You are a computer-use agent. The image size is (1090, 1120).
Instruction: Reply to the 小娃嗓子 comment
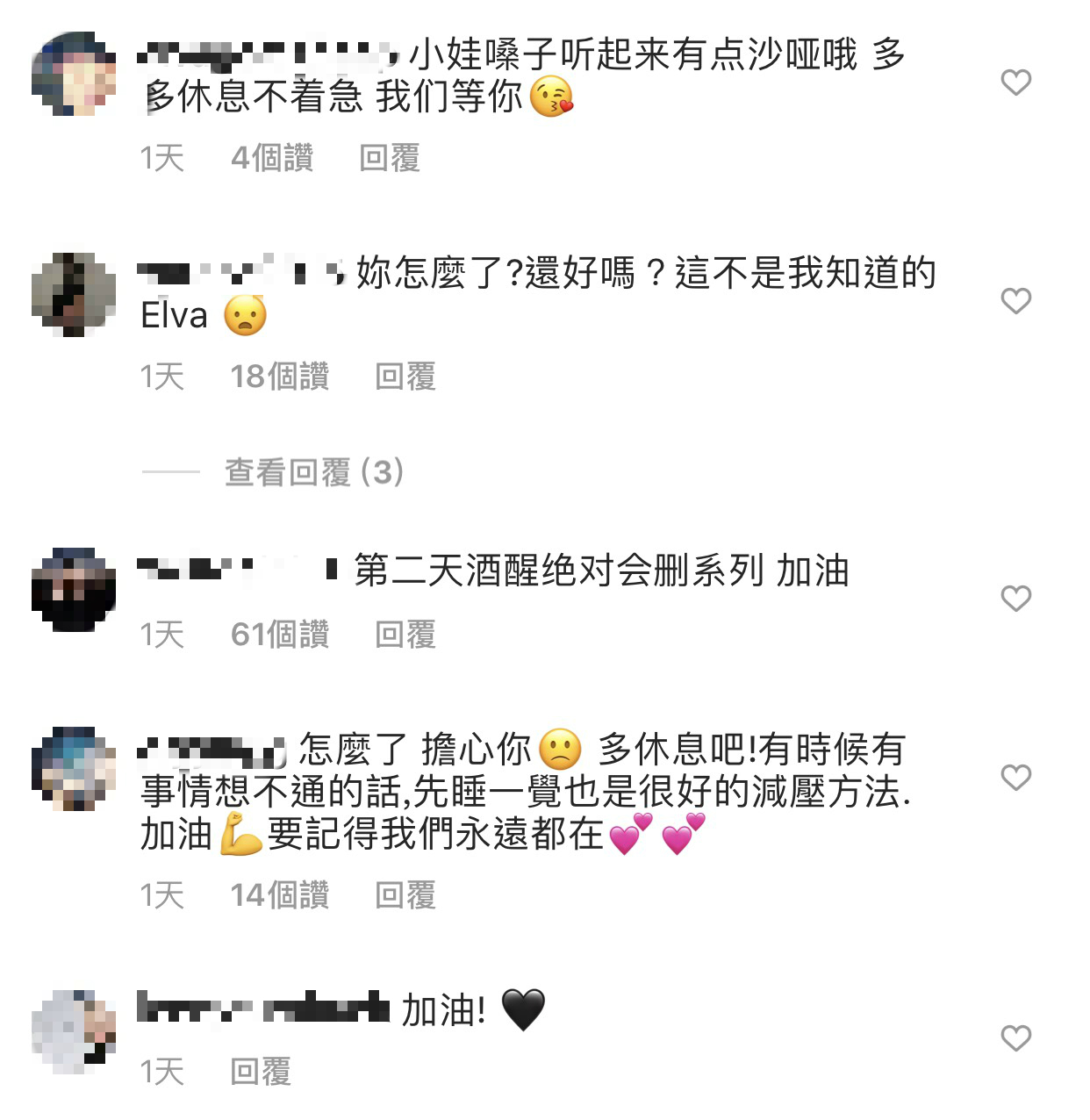389,159
